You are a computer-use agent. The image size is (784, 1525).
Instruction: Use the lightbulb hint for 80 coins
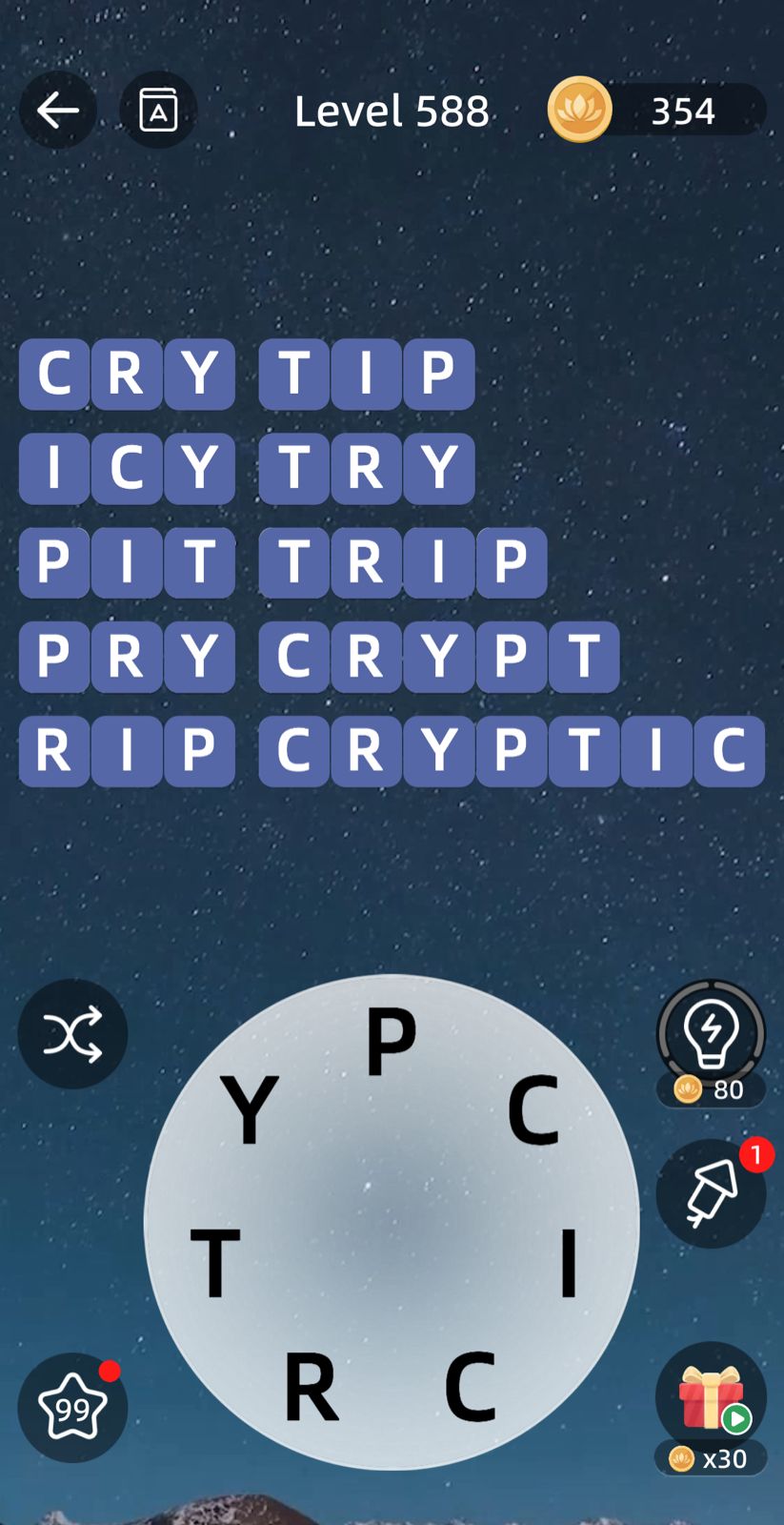(711, 1034)
